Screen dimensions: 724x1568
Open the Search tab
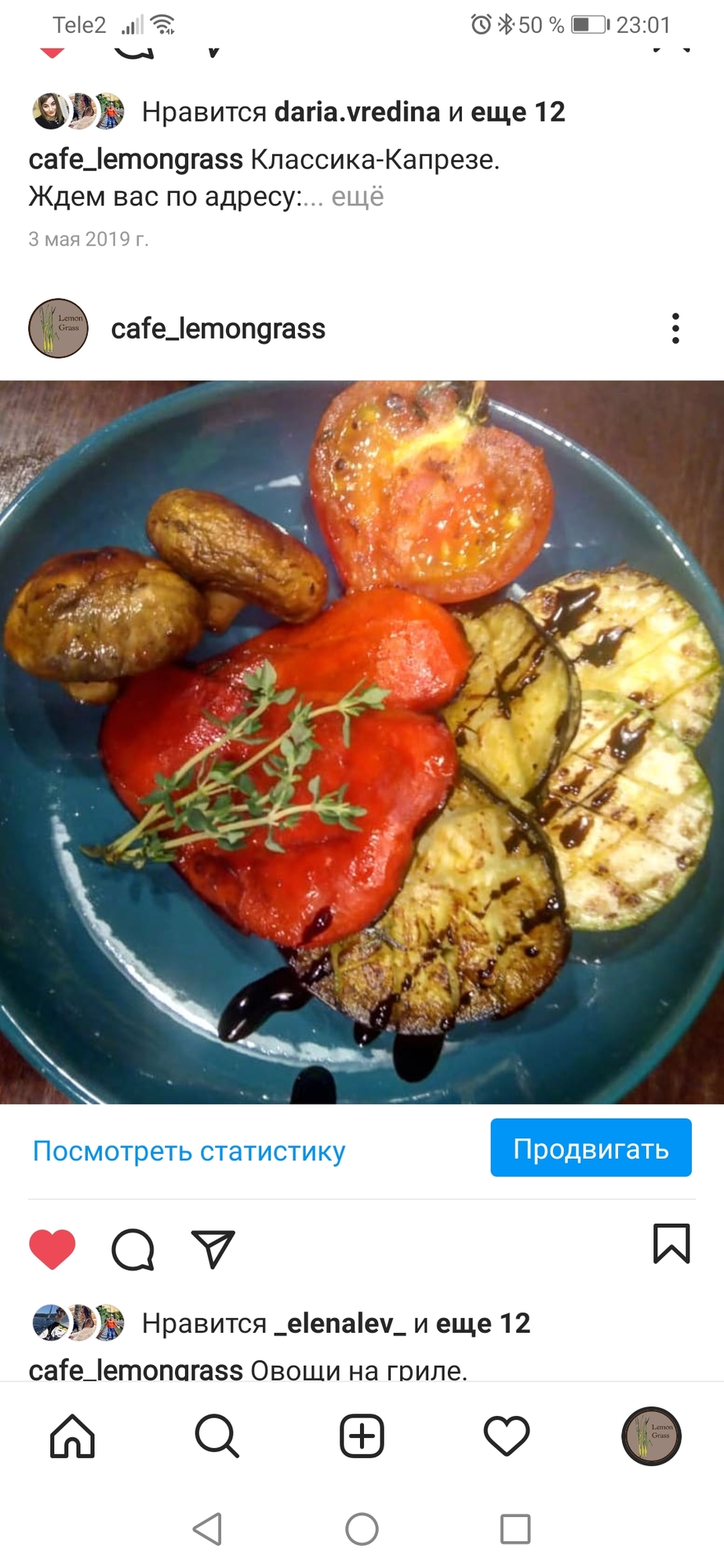pos(216,1436)
